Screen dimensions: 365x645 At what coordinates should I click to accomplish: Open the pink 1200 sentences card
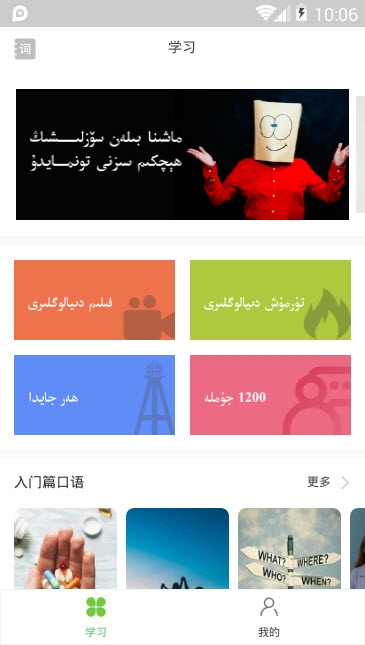(x=270, y=395)
